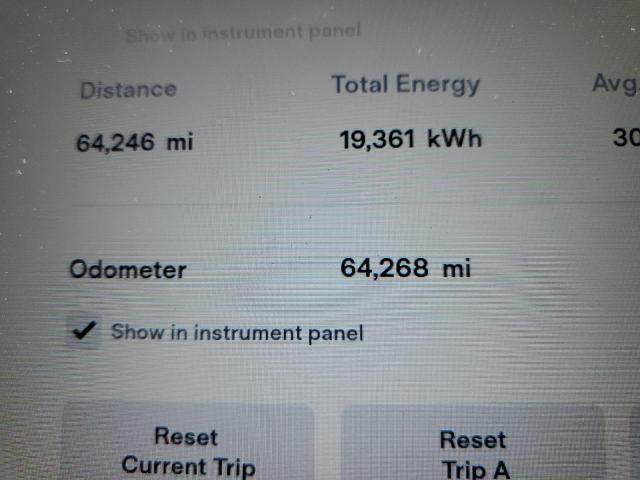Uncheck Show in instrument panel under Odometer
640x480 pixels.
click(x=86, y=331)
